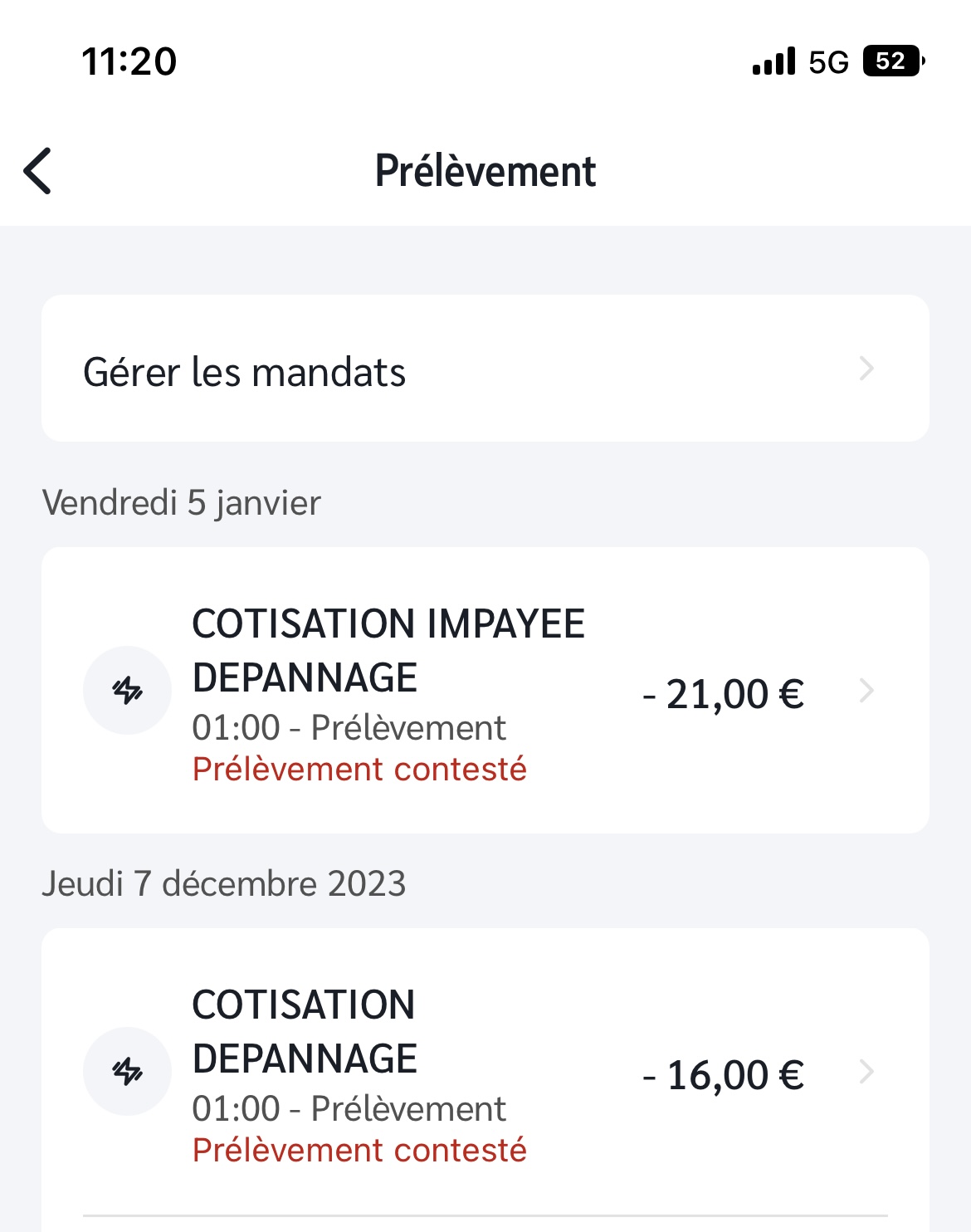Go back using the top-left arrow
The image size is (971, 1232).
coord(38,171)
